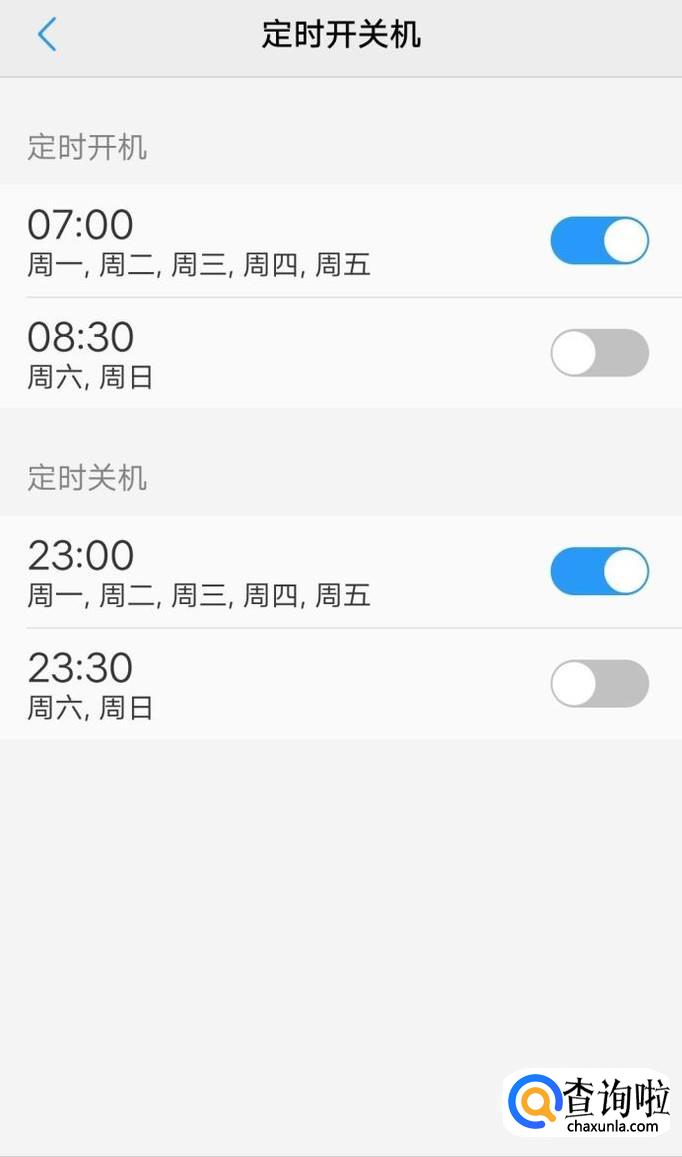
Task: Enable the 08:30 weekend power-on switch
Action: click(x=599, y=353)
